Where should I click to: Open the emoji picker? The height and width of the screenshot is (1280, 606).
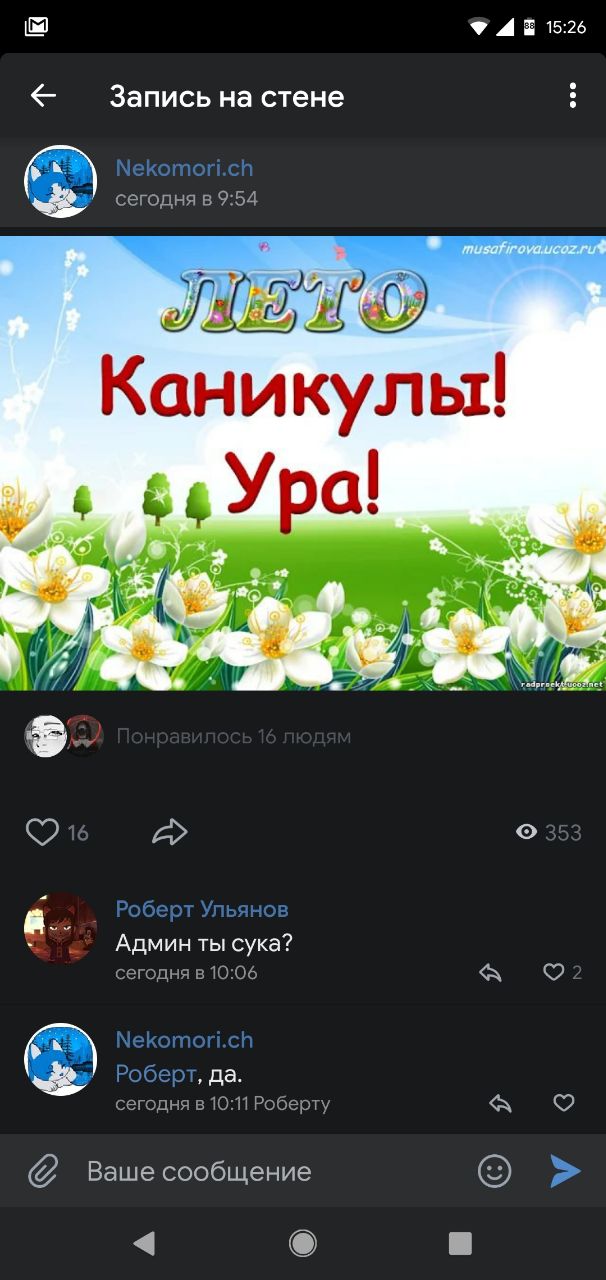tap(494, 1171)
